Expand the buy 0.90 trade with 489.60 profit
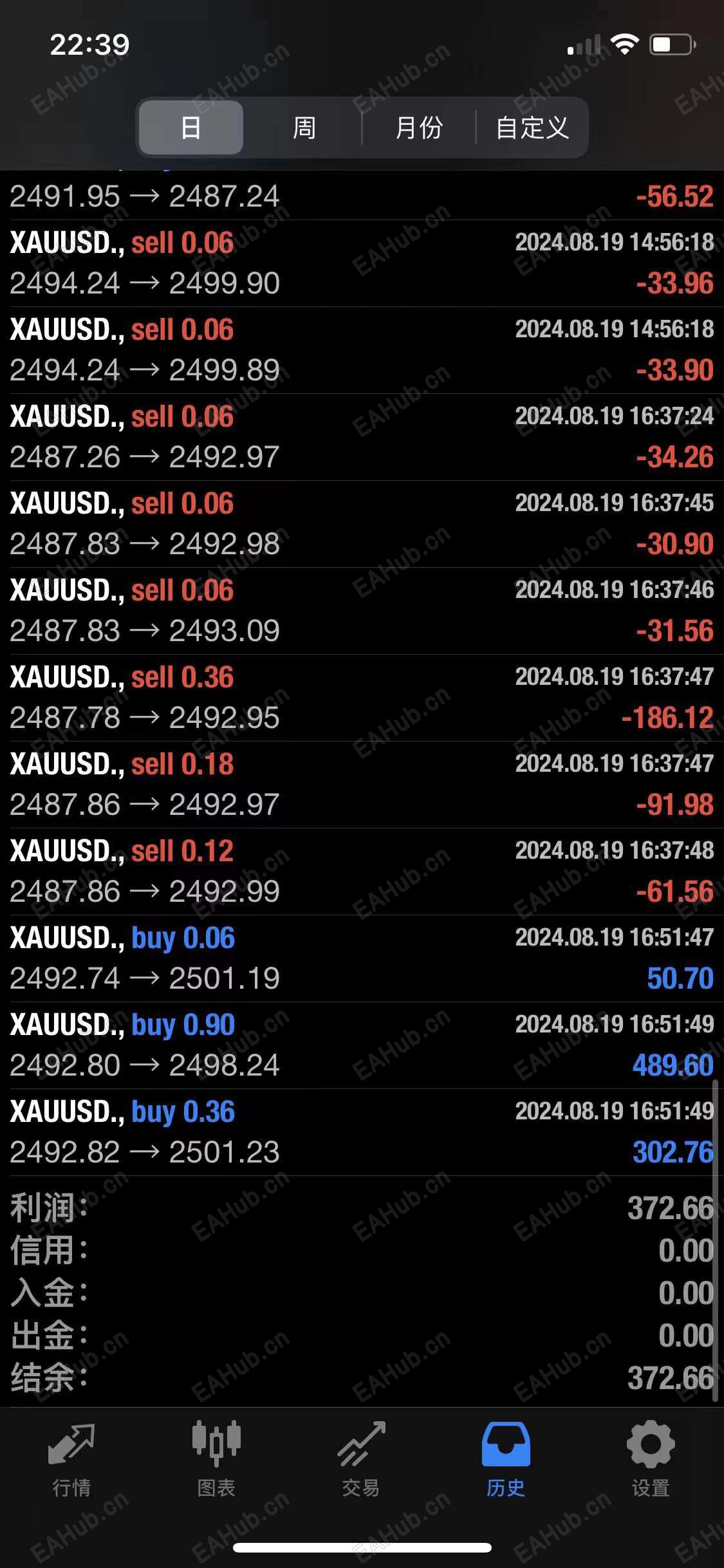 [x=362, y=1045]
